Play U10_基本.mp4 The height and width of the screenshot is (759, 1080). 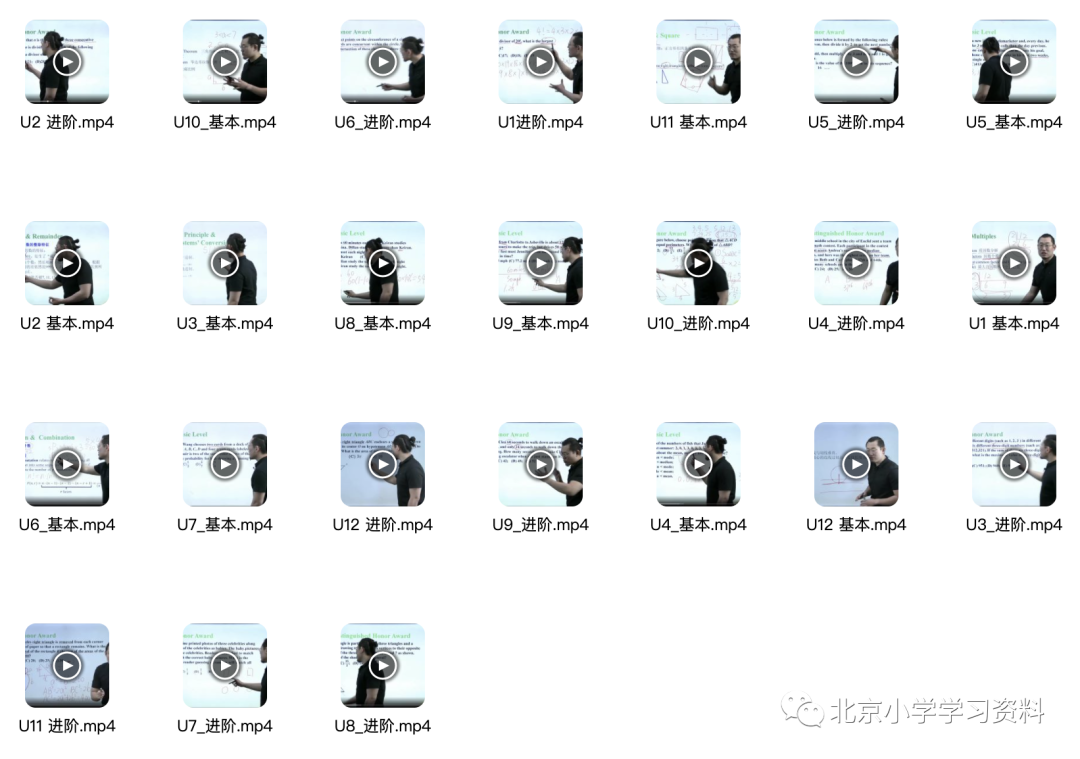tap(225, 62)
